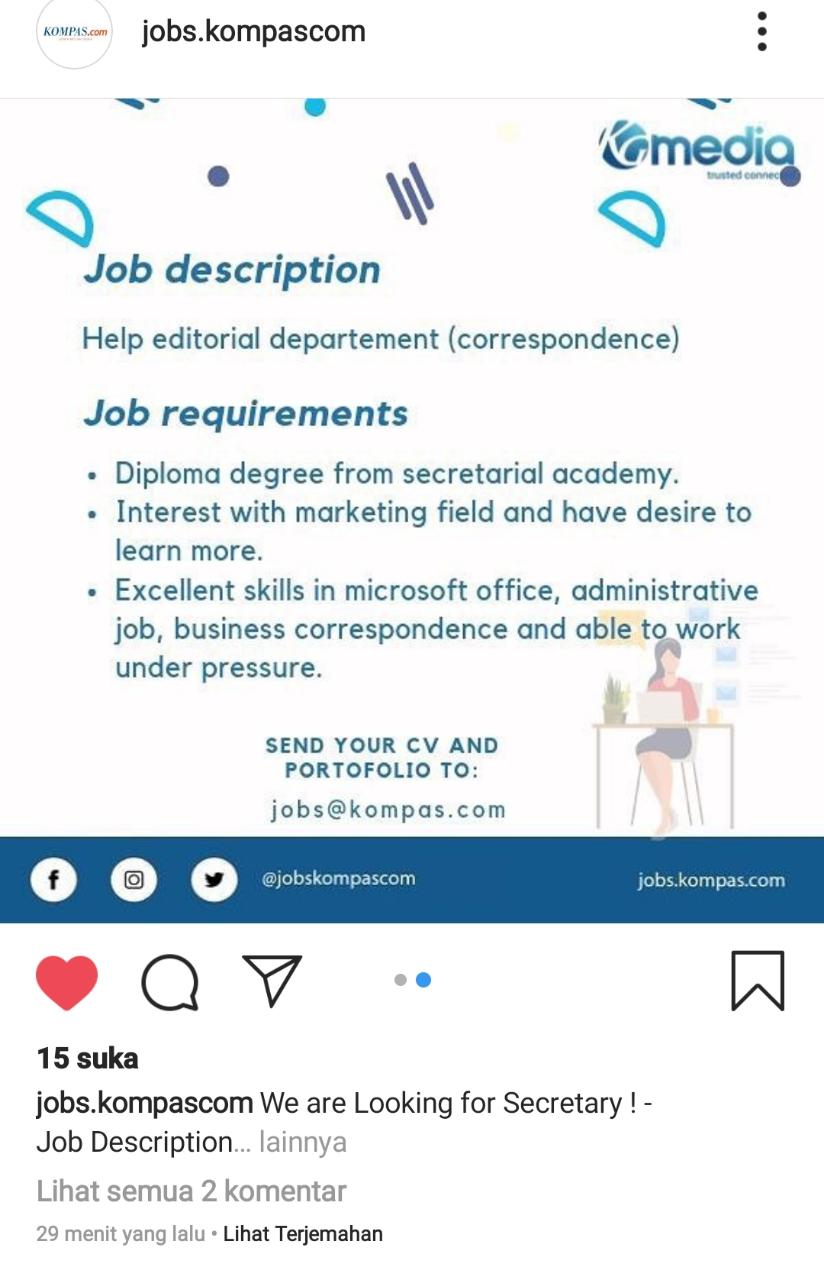Tap "Lihat Terjemahan" to translate the caption
The height and width of the screenshot is (1280, 824).
click(303, 1234)
